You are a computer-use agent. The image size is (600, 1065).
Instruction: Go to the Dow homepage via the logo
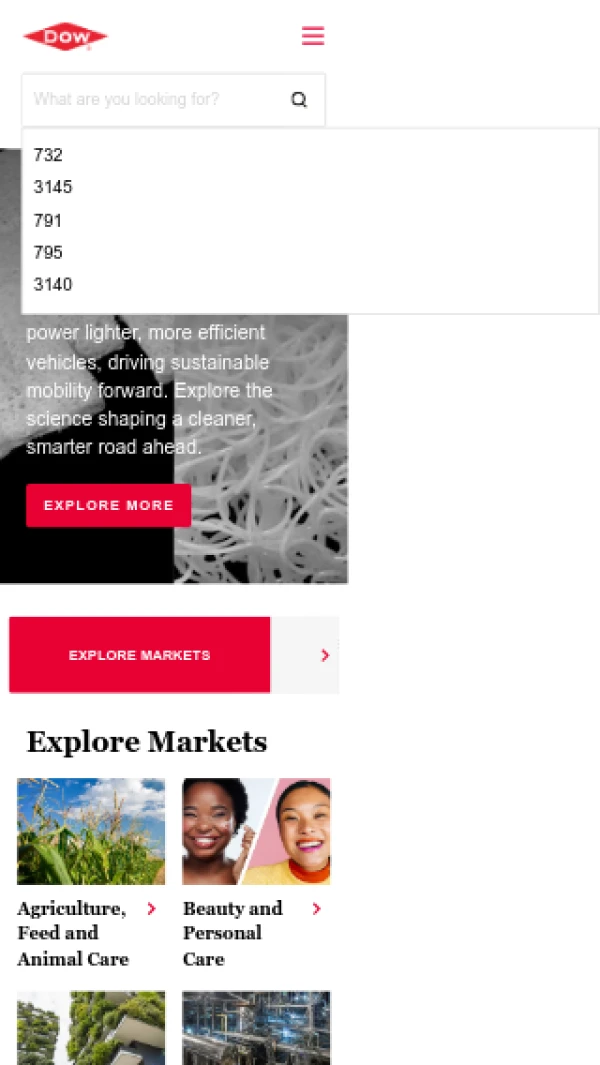pos(65,37)
